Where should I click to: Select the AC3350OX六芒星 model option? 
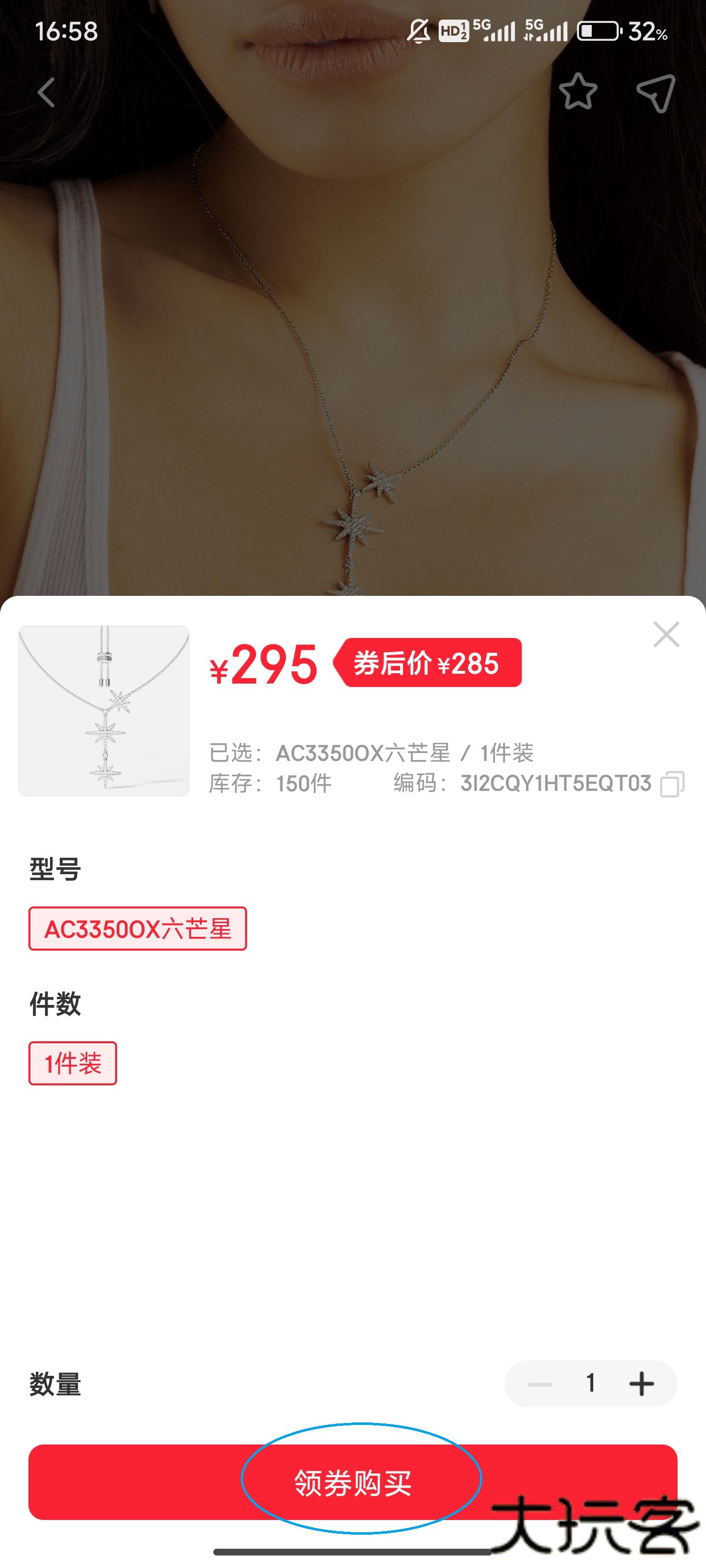pos(138,928)
